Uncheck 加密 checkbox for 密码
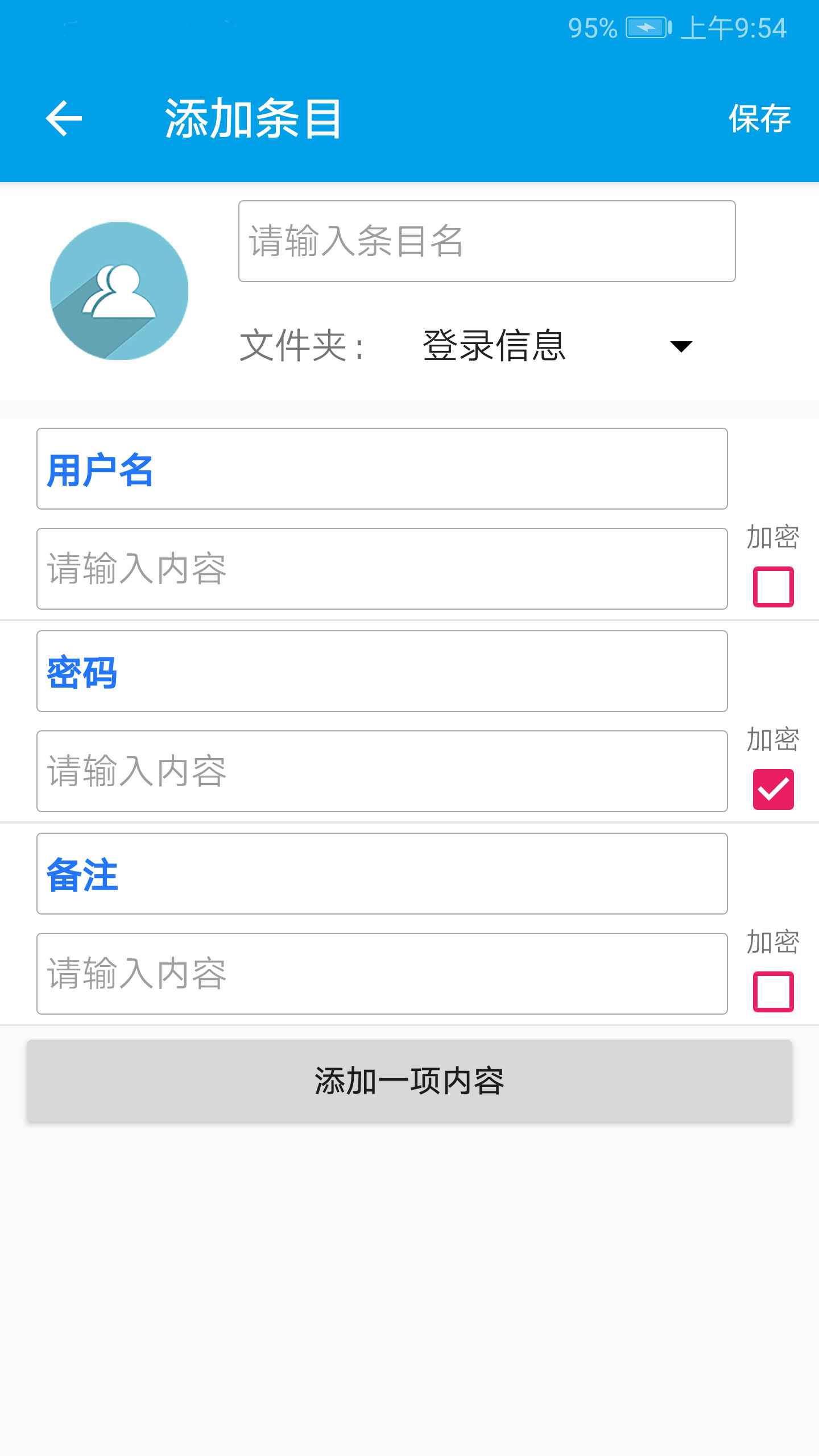 click(x=773, y=789)
